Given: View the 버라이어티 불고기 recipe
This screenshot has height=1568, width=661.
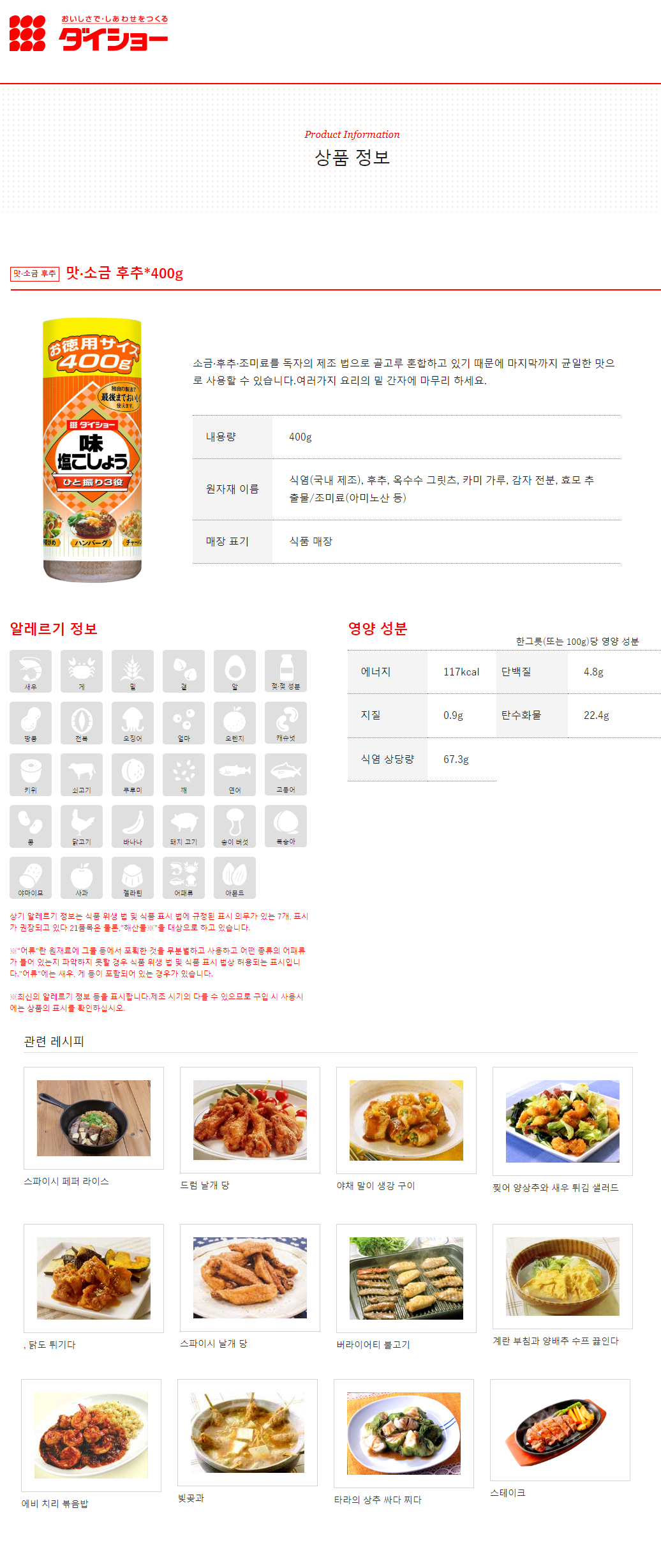Looking at the screenshot, I should point(406,1278).
